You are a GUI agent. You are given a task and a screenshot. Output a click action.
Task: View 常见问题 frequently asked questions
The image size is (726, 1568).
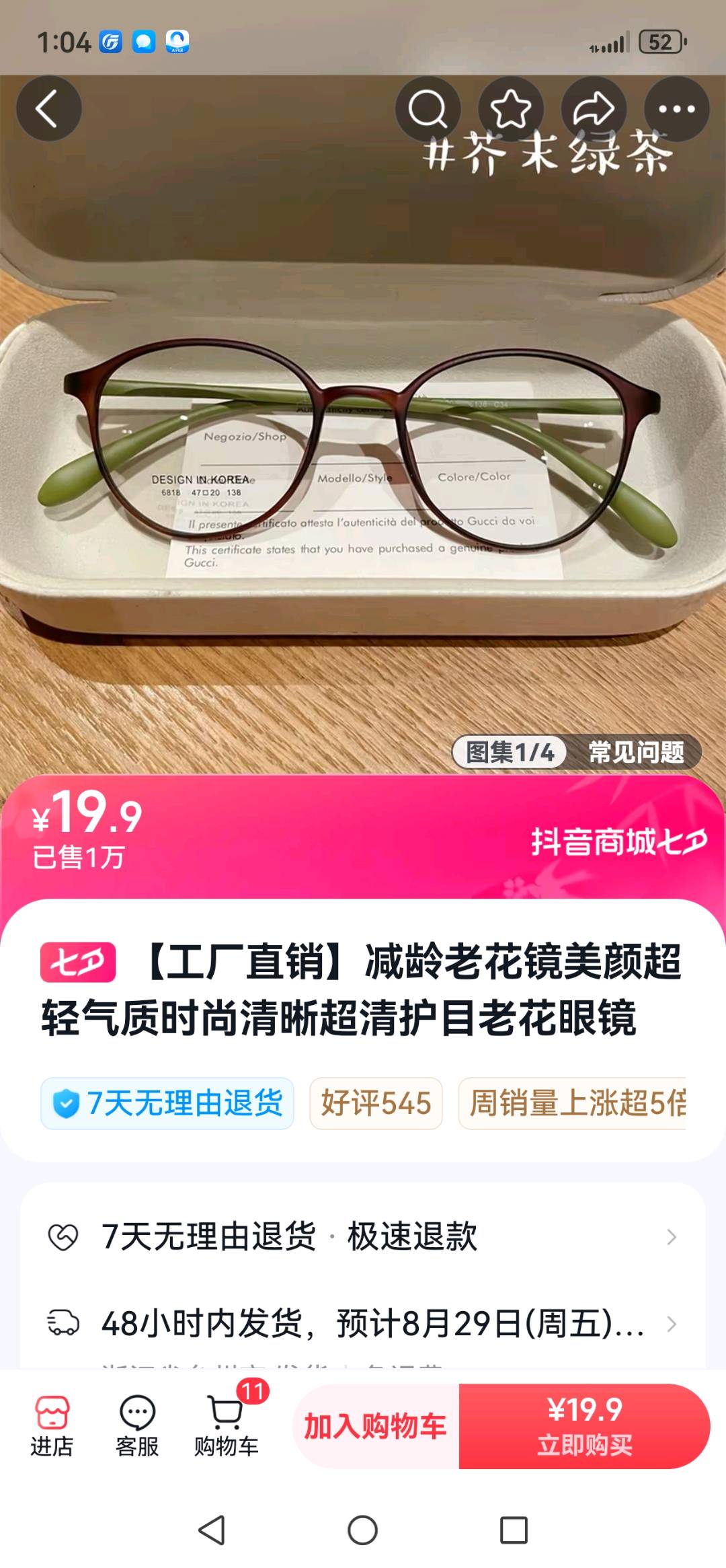pos(636,752)
